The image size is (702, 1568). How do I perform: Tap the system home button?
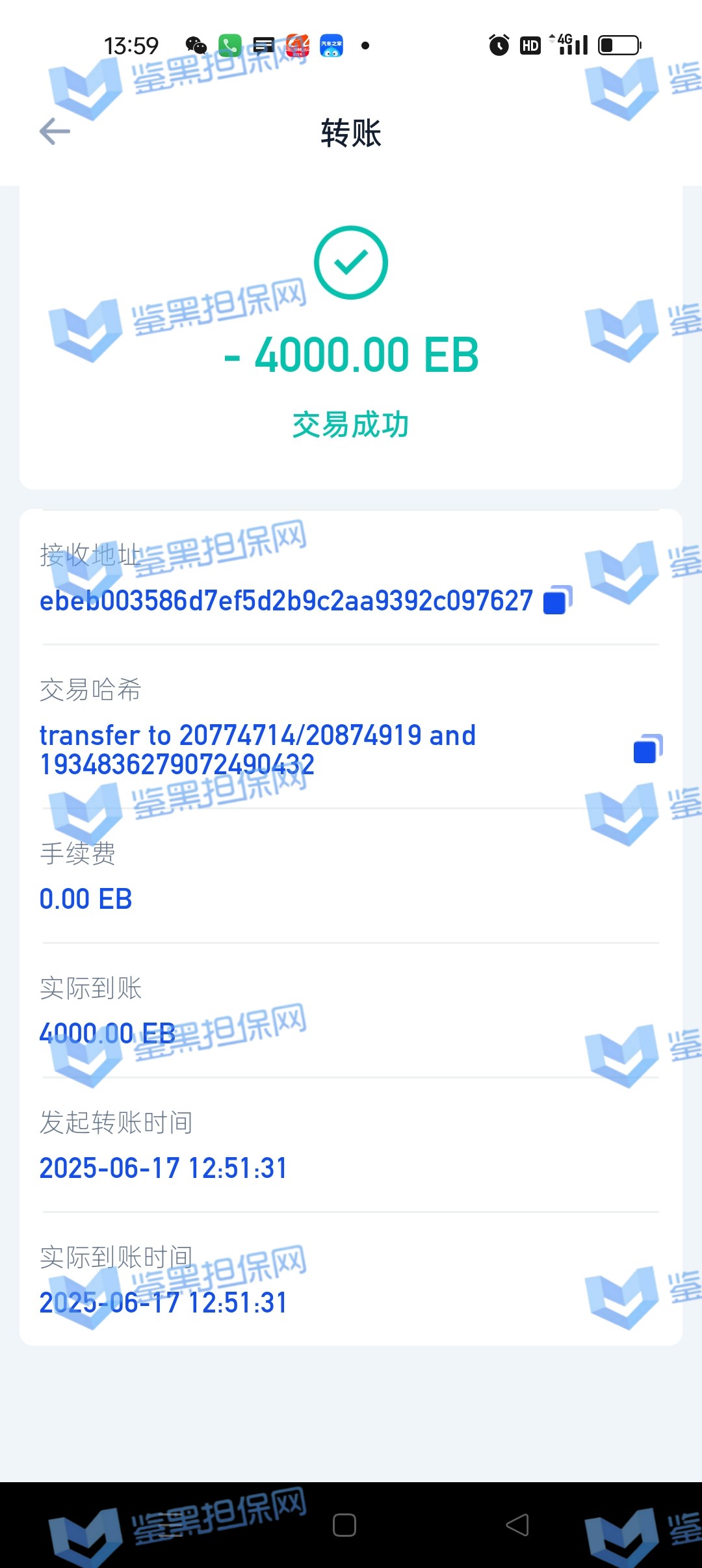(x=344, y=1525)
